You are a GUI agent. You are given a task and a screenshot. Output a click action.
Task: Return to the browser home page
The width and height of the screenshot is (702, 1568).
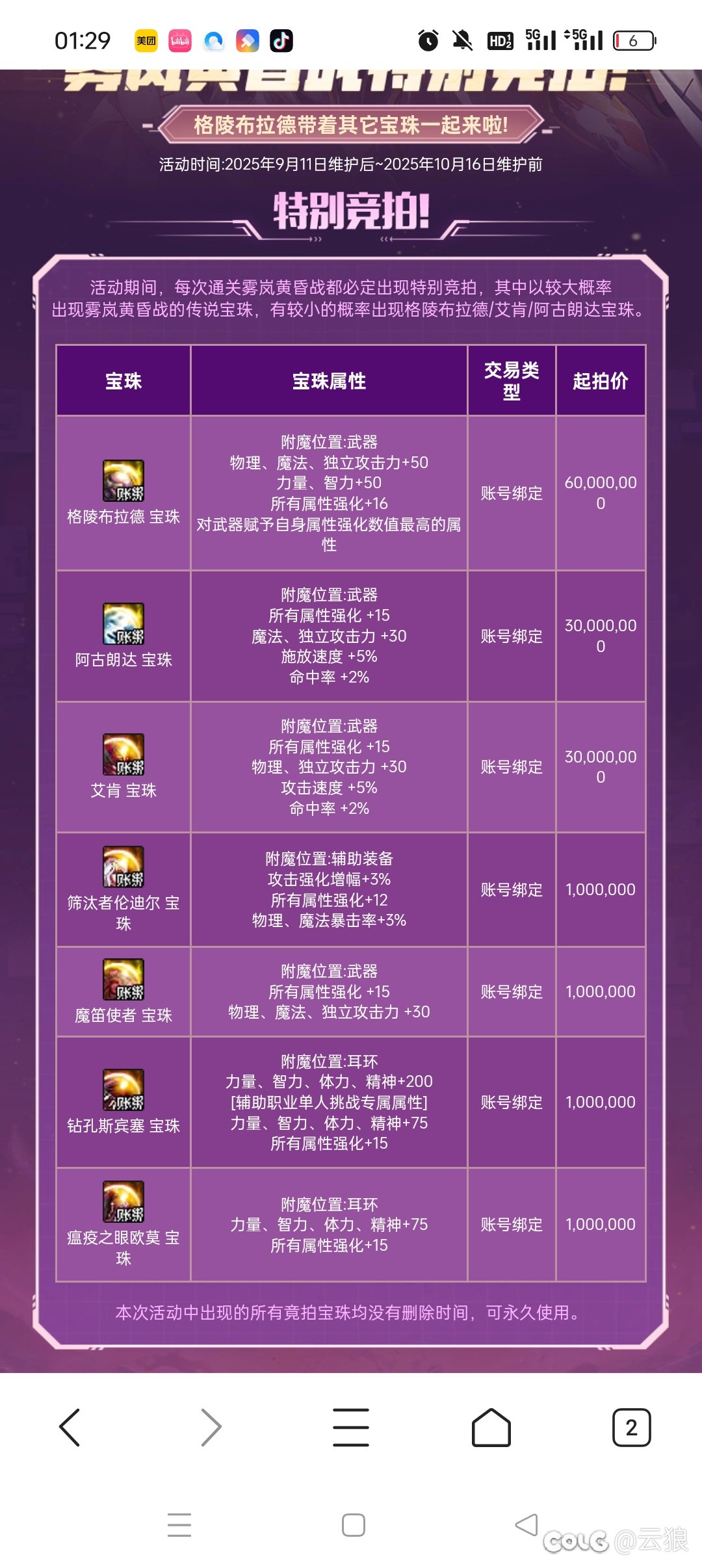click(x=491, y=1427)
